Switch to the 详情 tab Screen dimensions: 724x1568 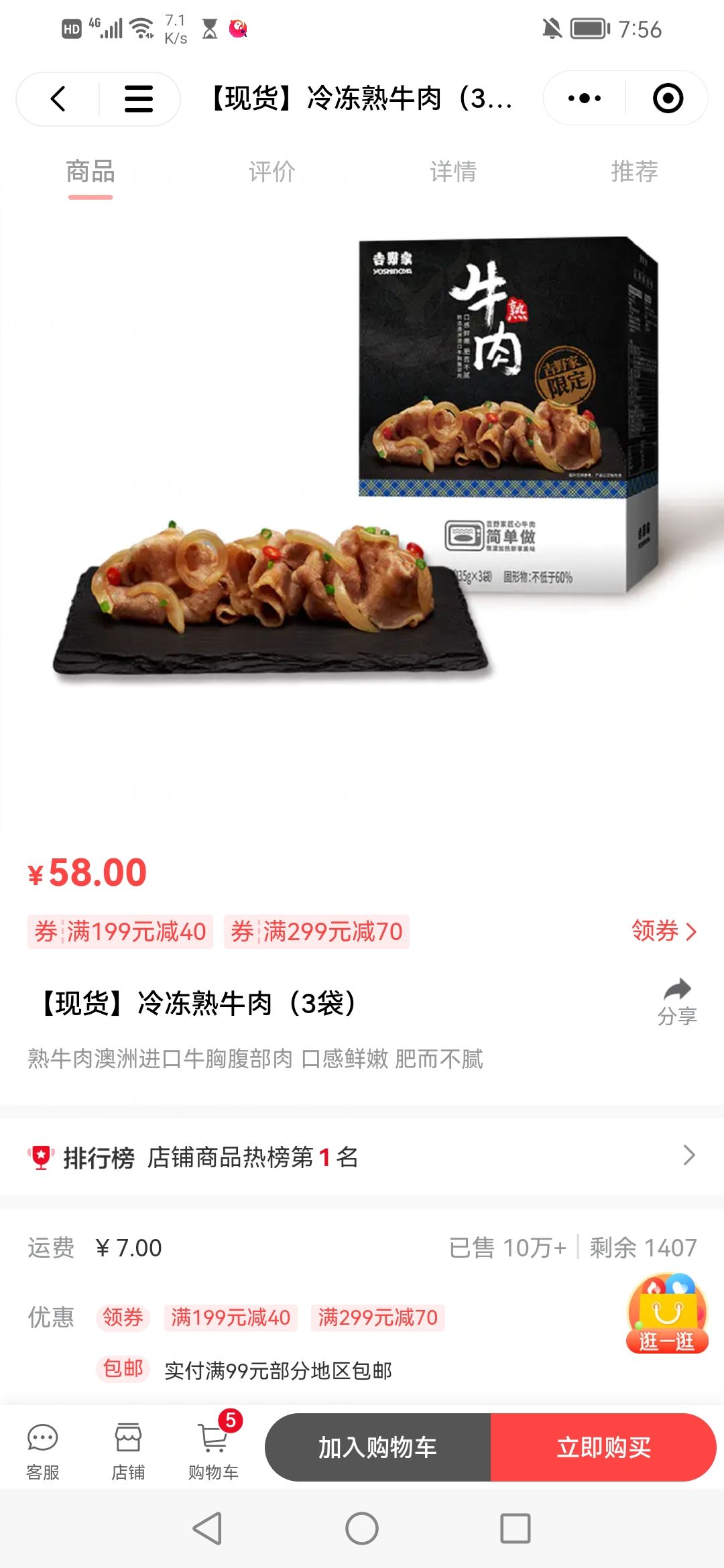pyautogui.click(x=453, y=172)
